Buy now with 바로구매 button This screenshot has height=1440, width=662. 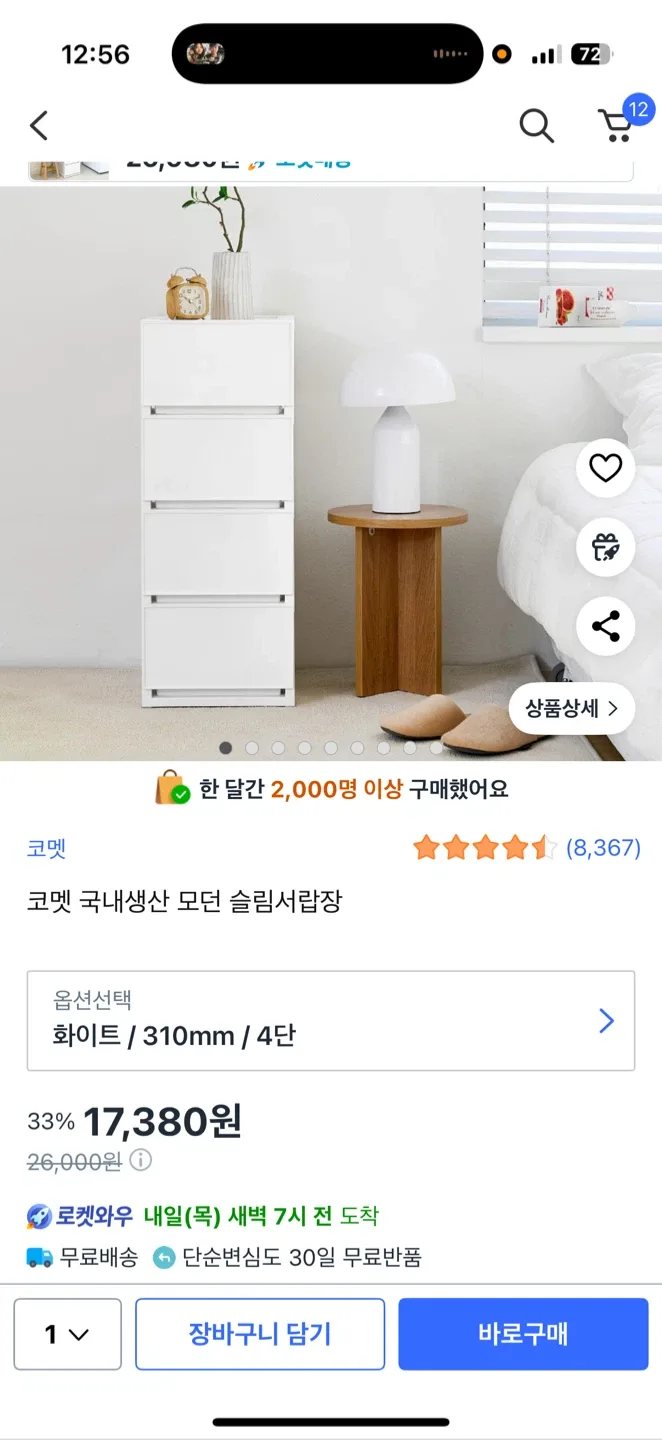tap(523, 1334)
